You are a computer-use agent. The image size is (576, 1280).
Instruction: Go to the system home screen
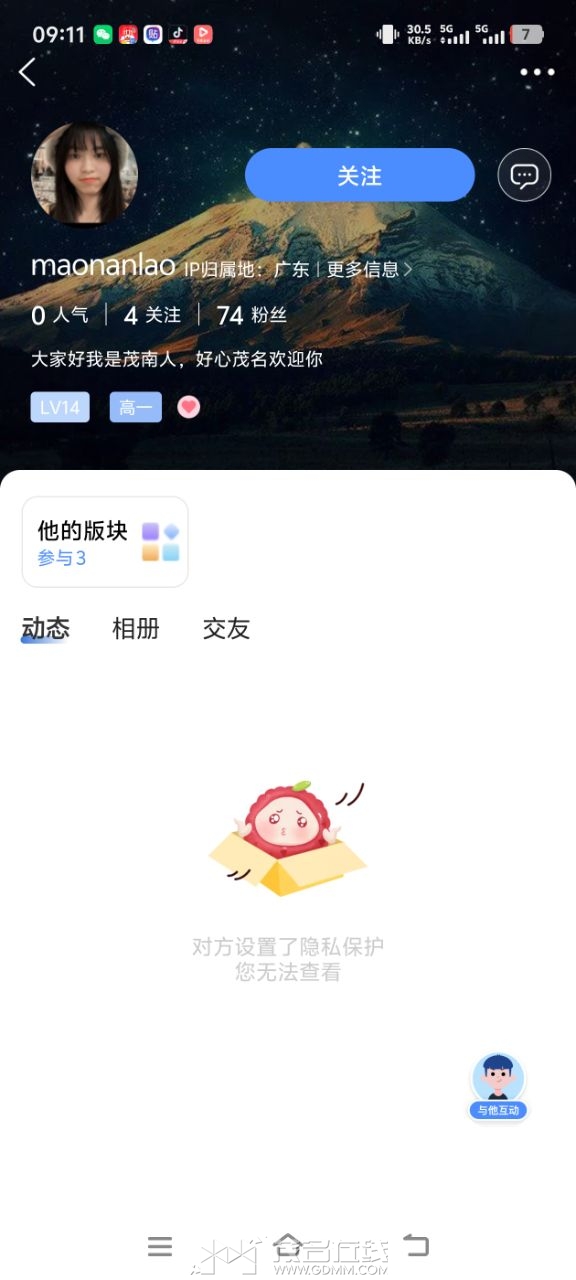[288, 1246]
